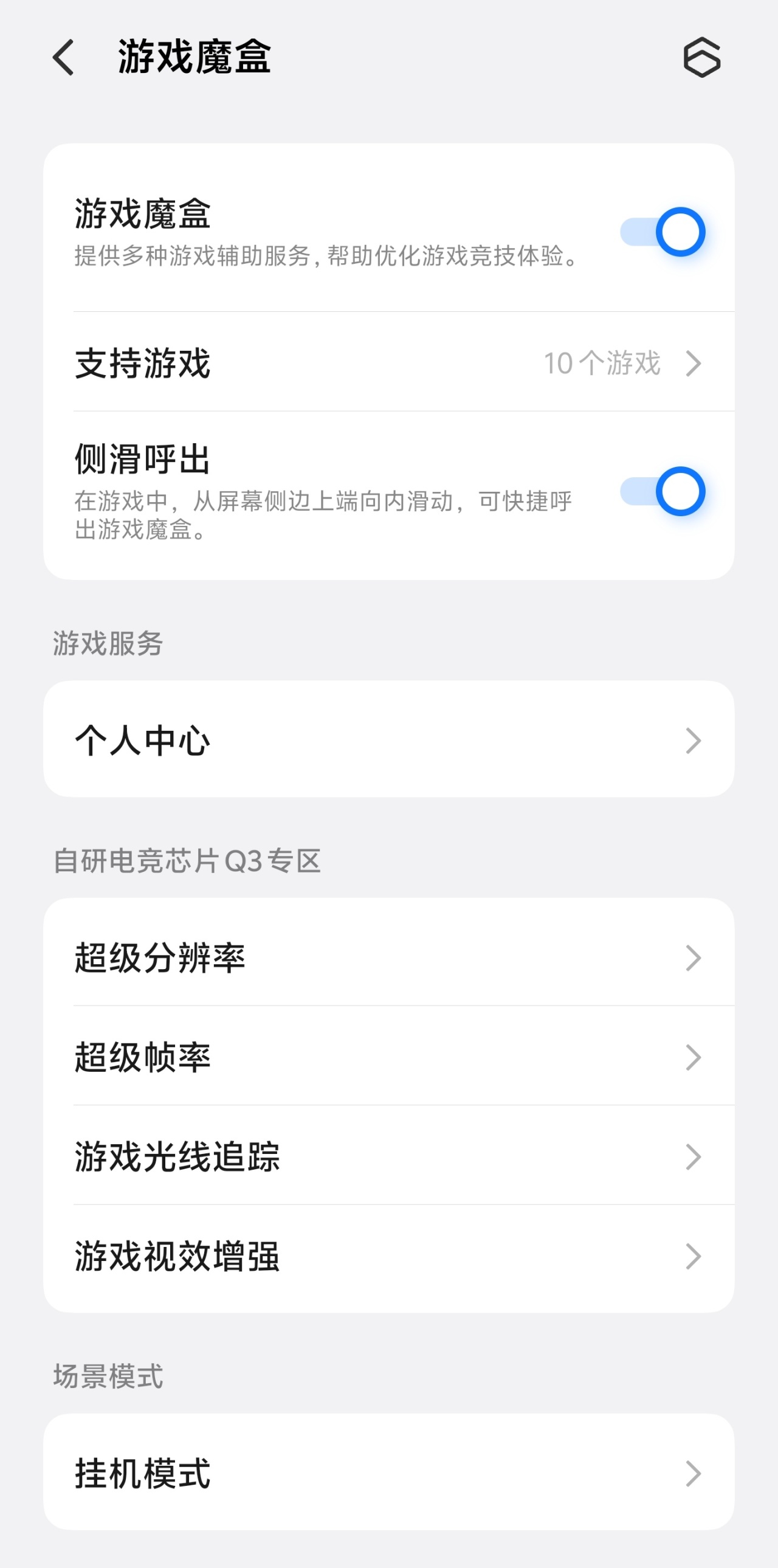Open the hexagon icon in the title bar

pos(701,58)
